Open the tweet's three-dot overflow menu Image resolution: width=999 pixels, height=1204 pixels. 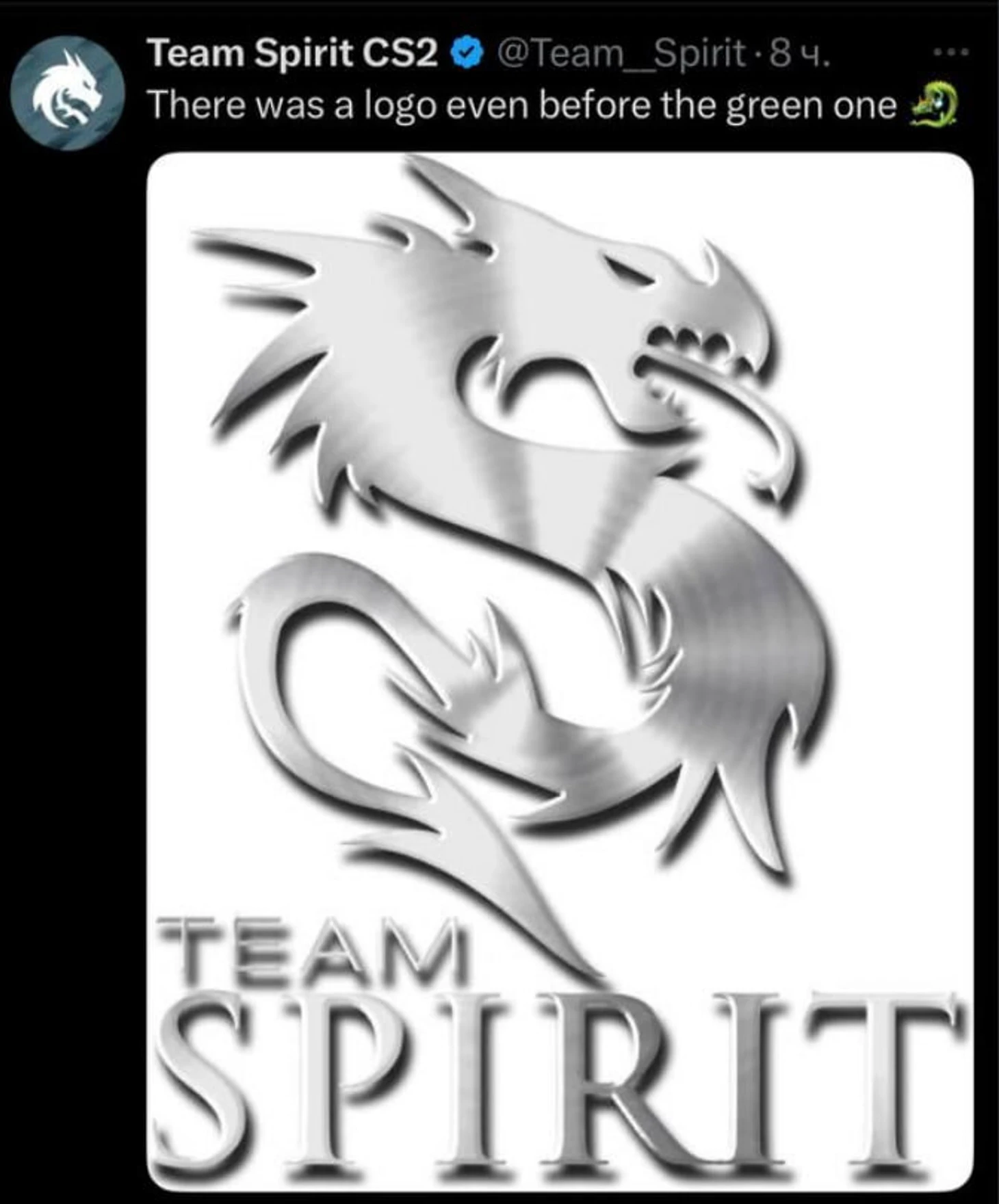952,53
